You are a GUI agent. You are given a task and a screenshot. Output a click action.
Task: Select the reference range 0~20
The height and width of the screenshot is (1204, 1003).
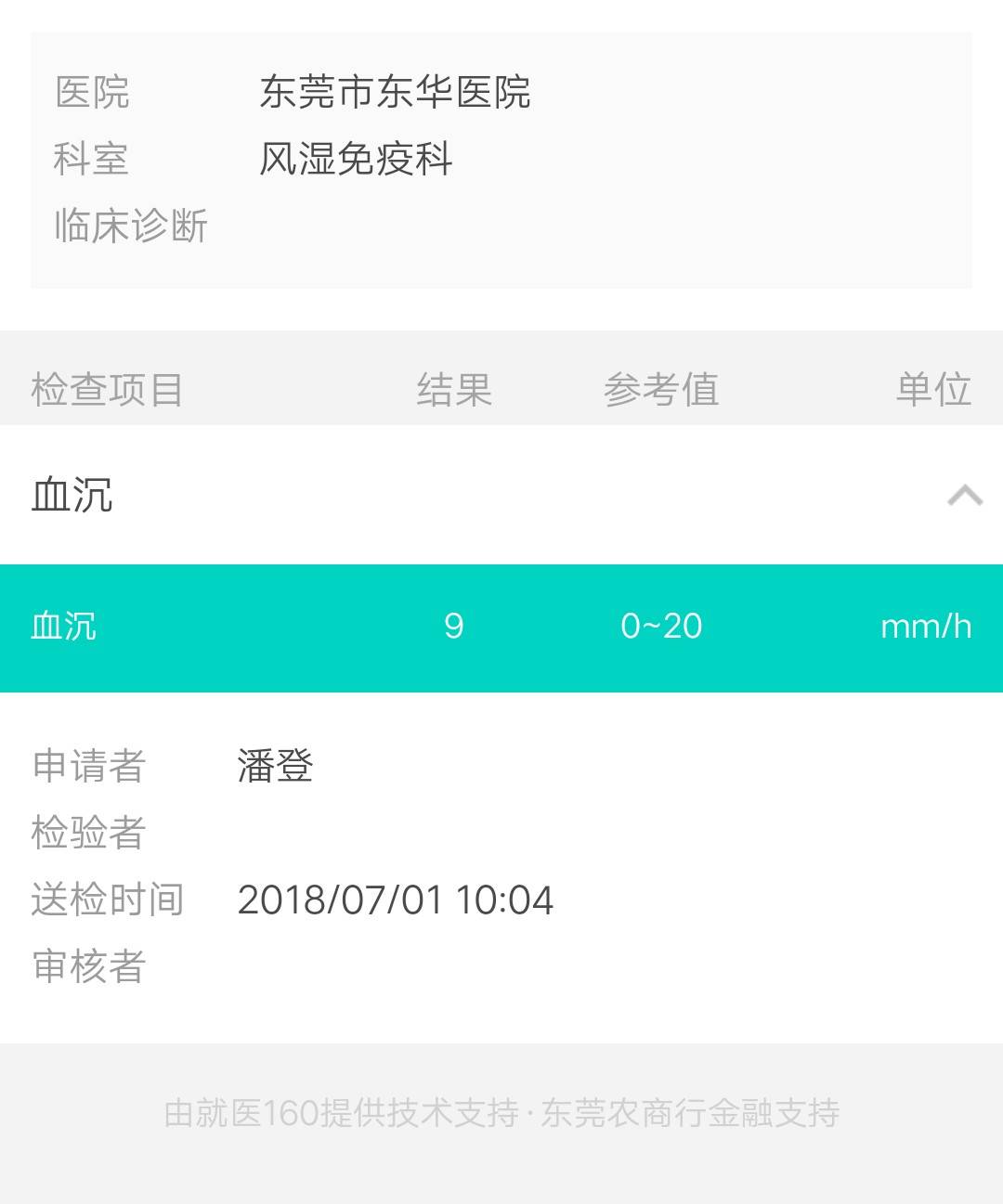pyautogui.click(x=663, y=627)
